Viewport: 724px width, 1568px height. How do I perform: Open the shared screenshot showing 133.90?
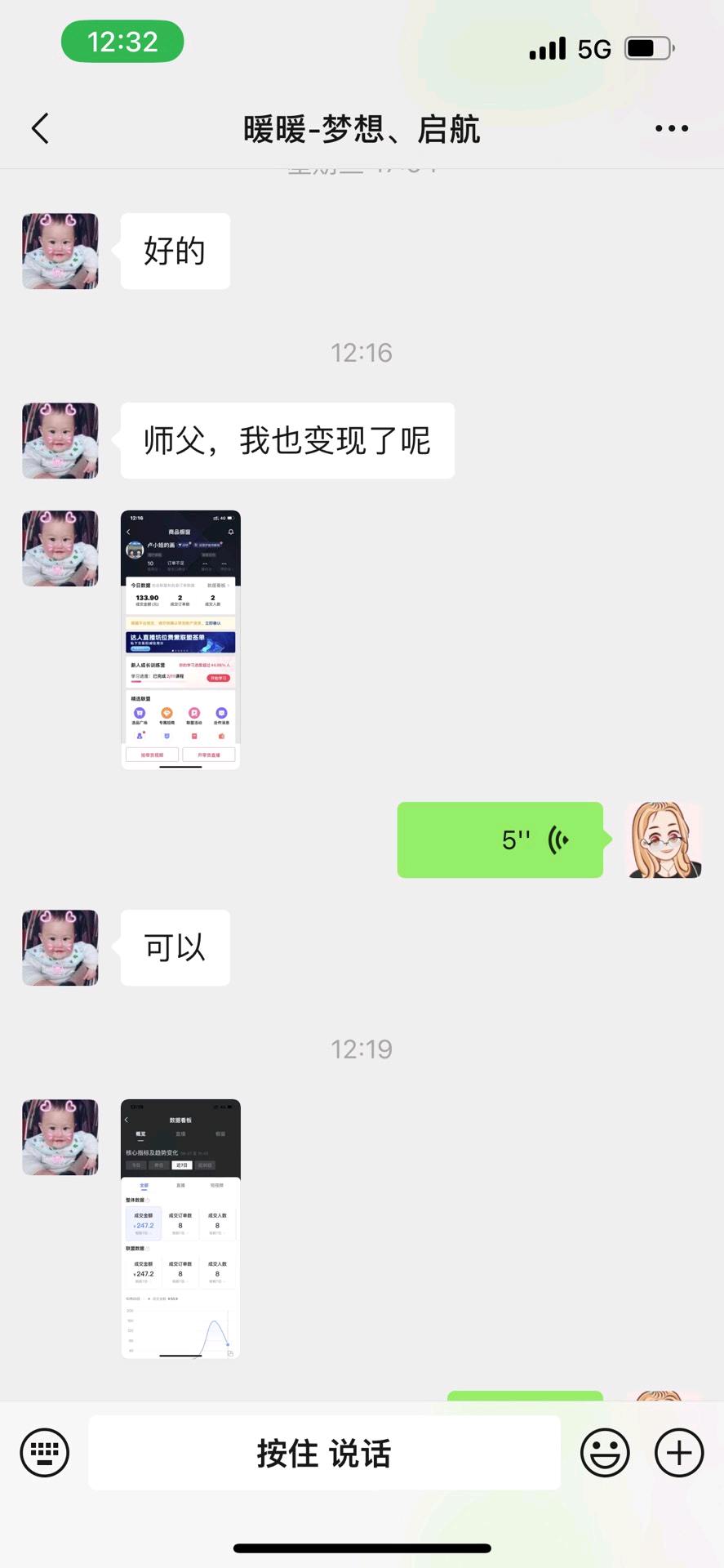point(180,639)
